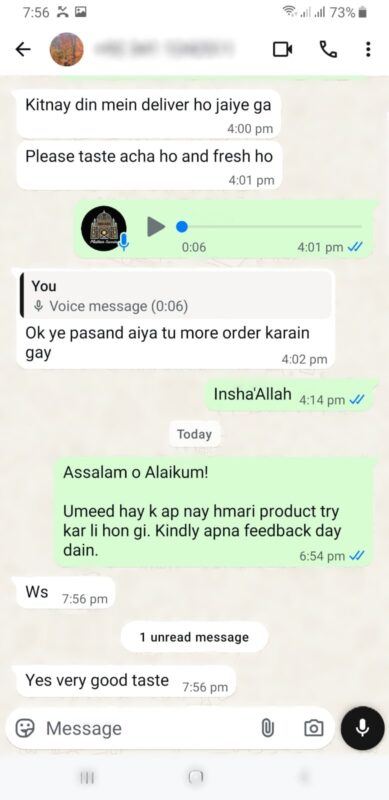The height and width of the screenshot is (800, 389).
Task: Tap the system home button
Action: [x=196, y=777]
